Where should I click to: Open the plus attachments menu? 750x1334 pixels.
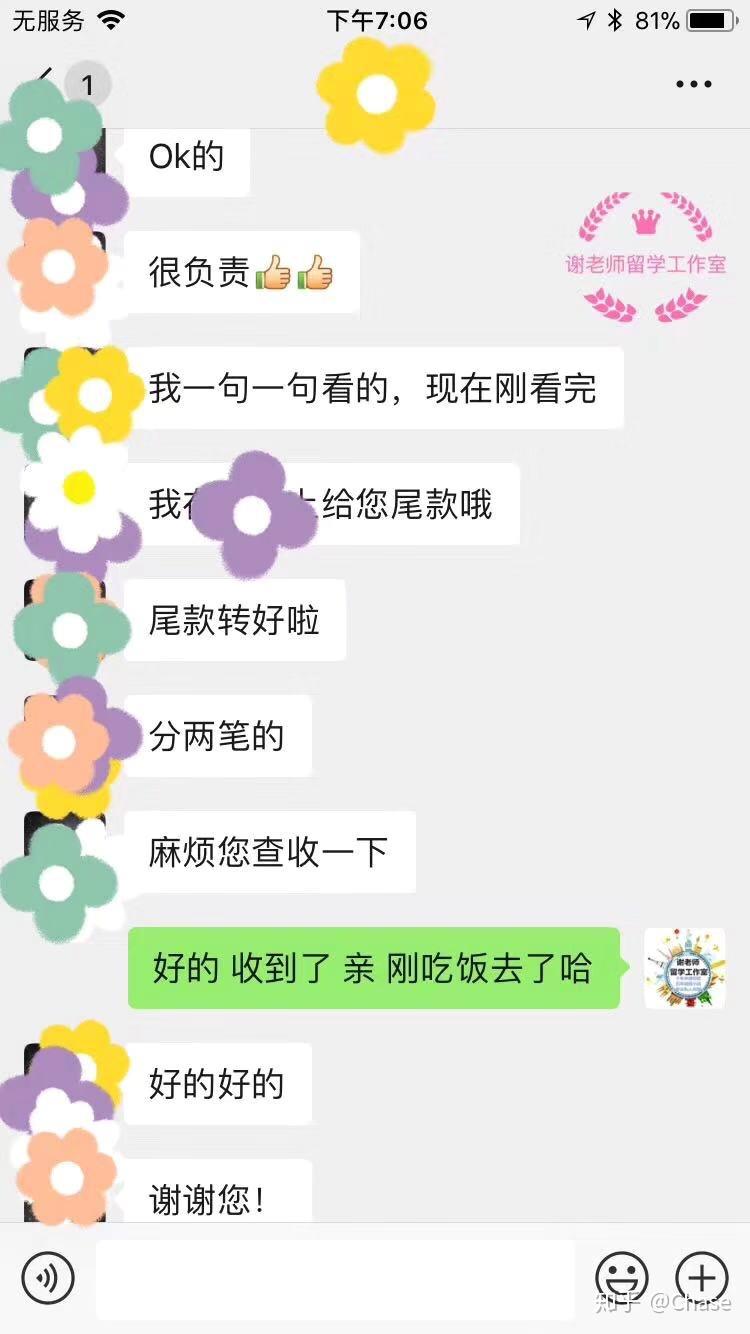tap(702, 1277)
